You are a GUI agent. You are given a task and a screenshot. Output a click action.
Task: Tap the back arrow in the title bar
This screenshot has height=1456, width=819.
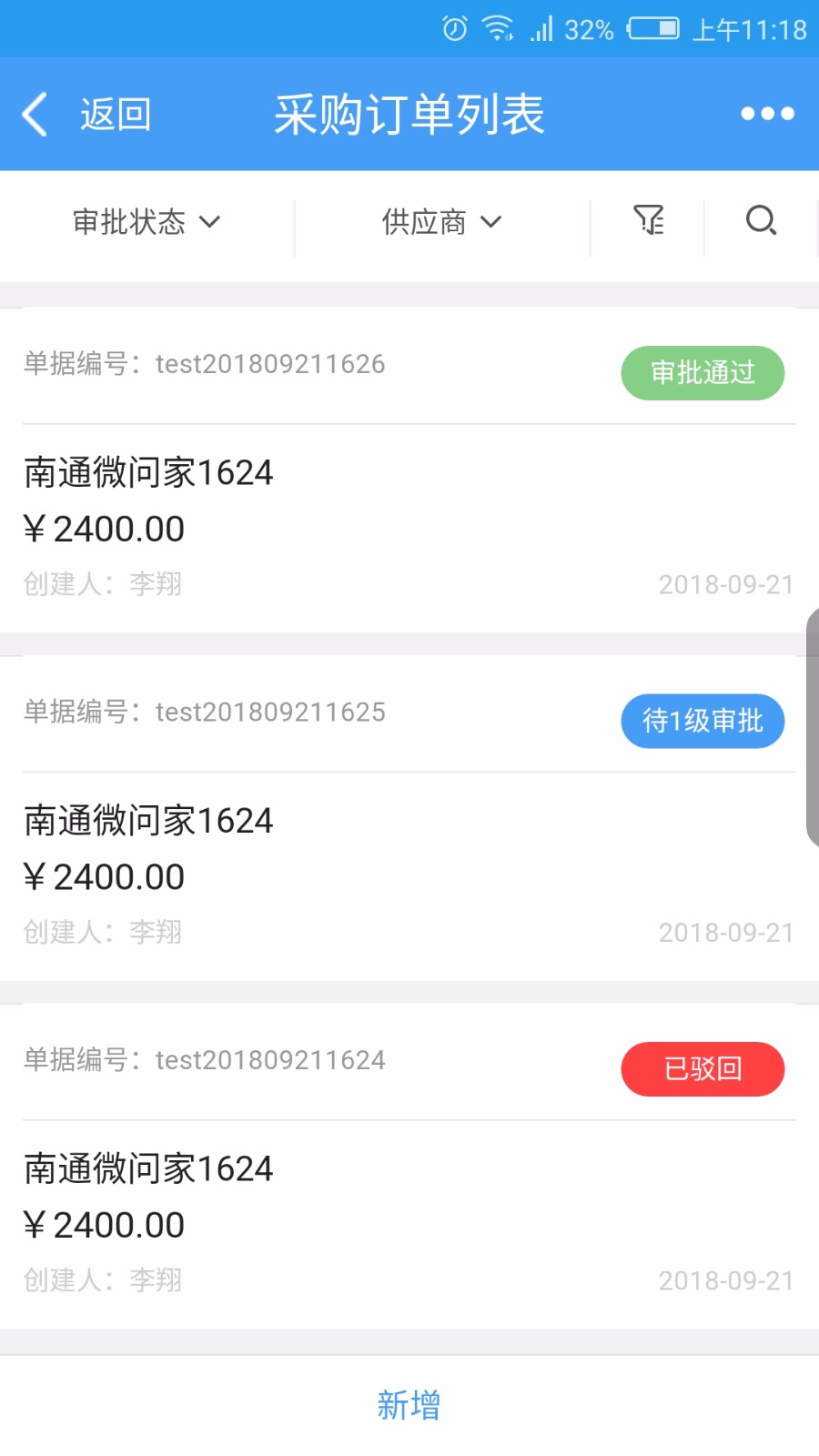[33, 114]
